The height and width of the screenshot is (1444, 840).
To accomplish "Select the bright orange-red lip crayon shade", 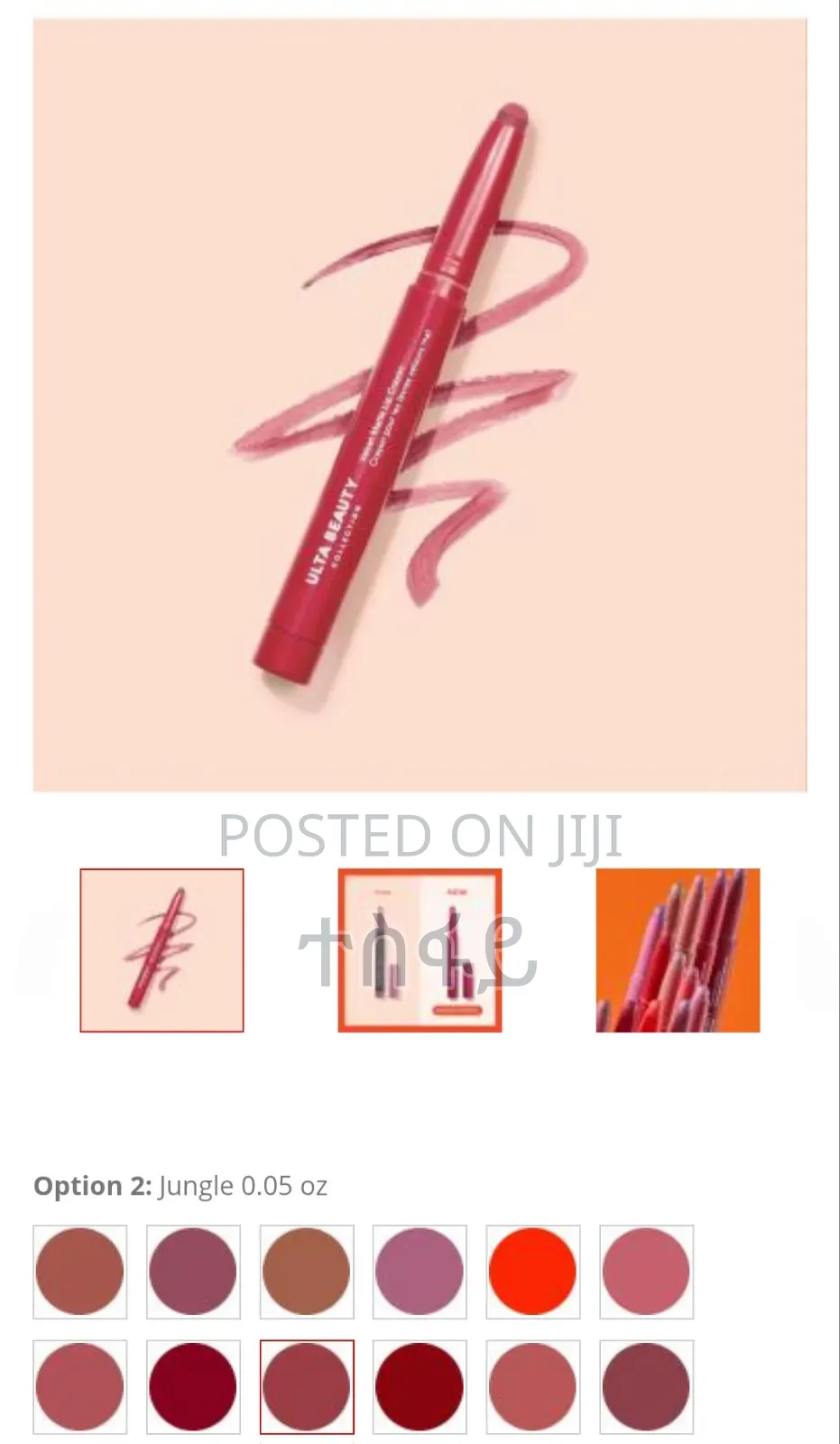I will click(532, 1270).
